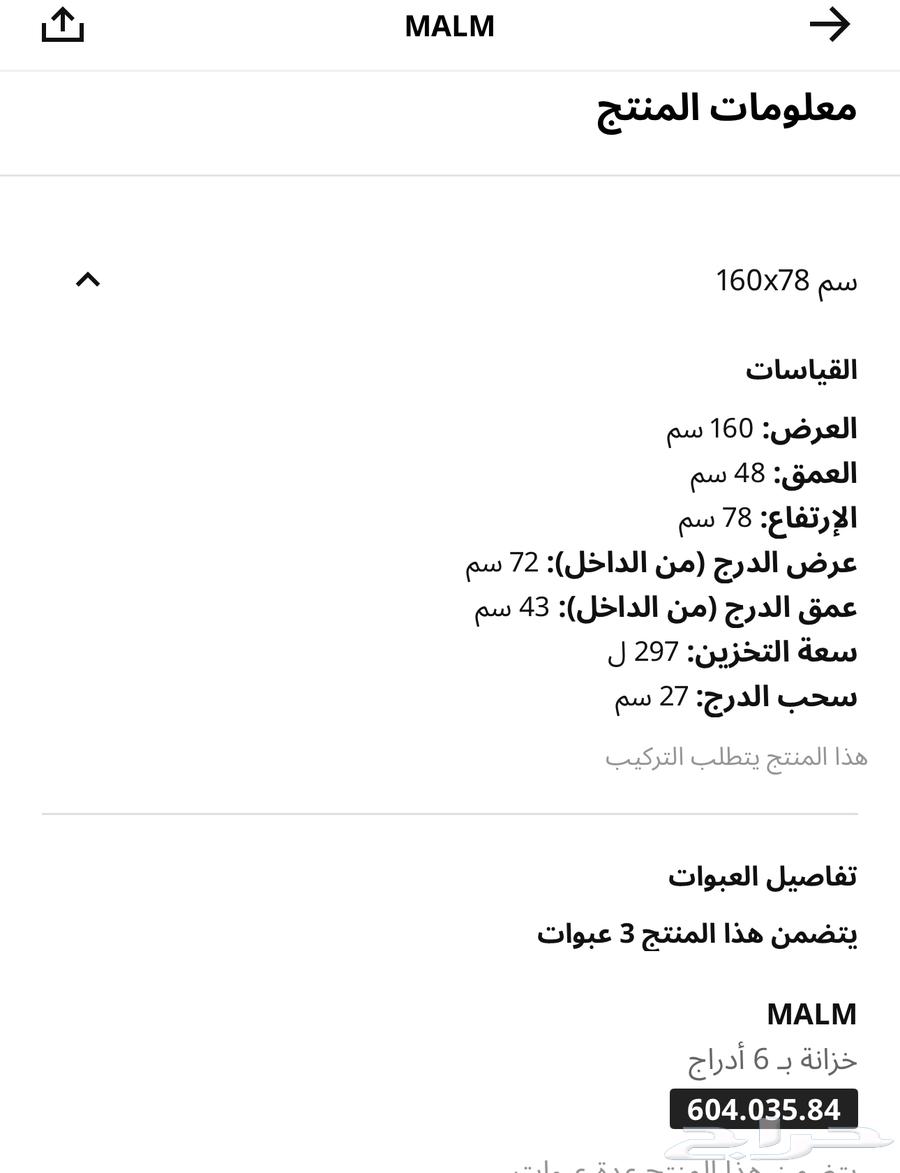Expand the تفاصيل العبوات package details section
The image size is (900, 1173).
(763, 876)
